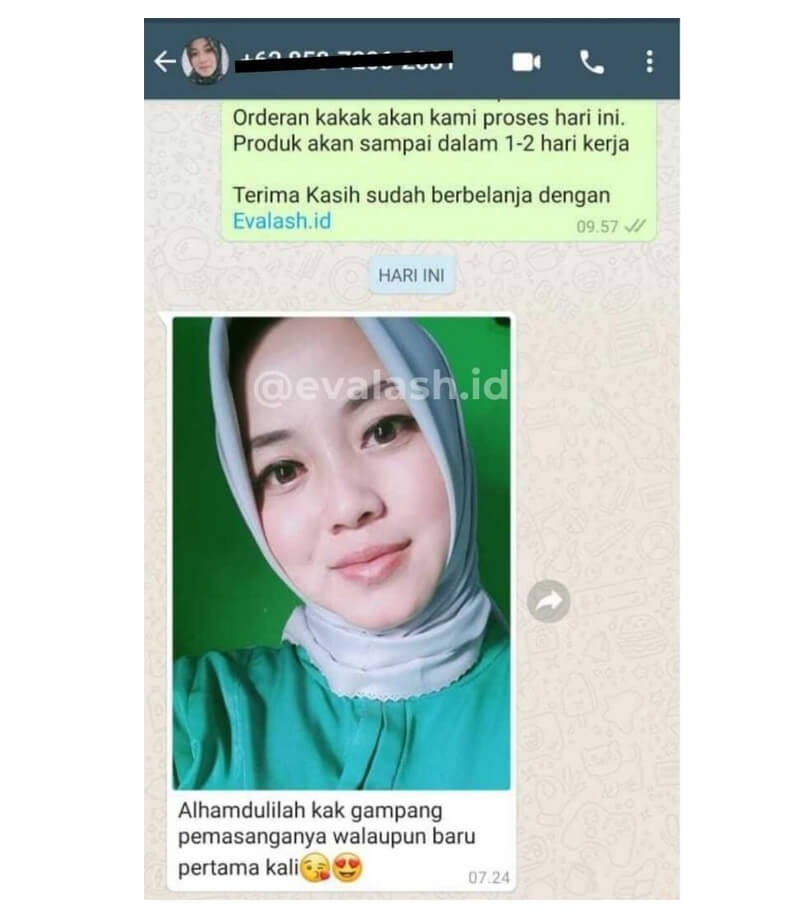Go back to the chat list
Image resolution: width=800 pixels, height=917 pixels.
coord(164,62)
